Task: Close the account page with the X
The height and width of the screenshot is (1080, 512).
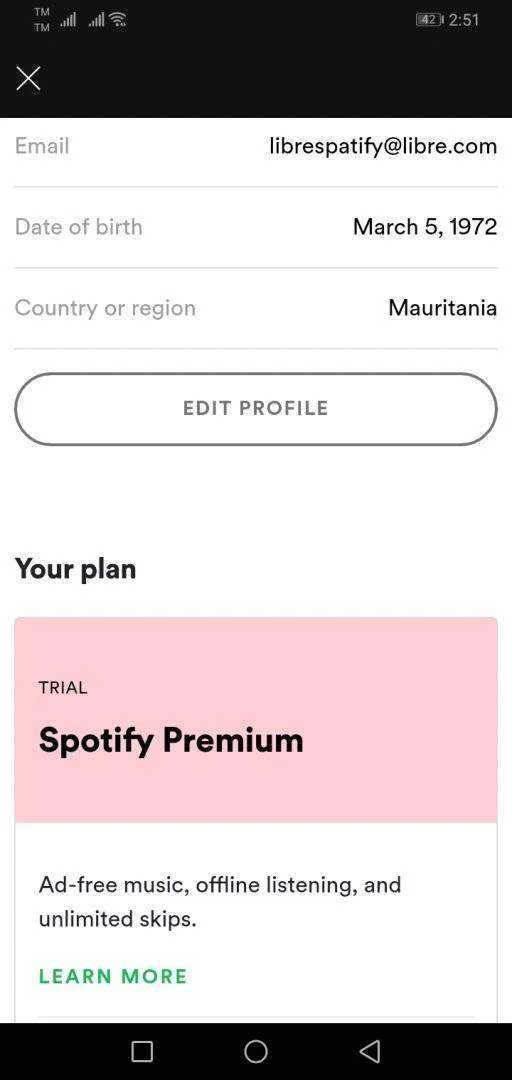Action: (x=28, y=79)
